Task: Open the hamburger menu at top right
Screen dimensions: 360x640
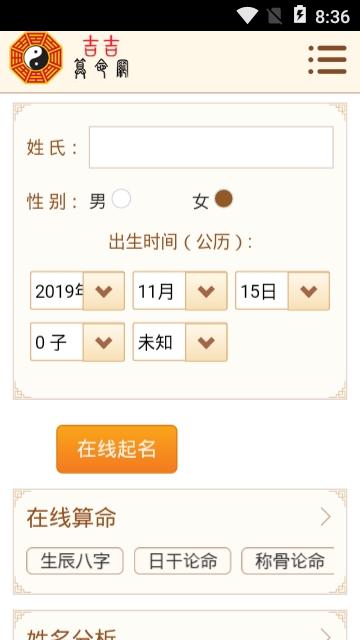Action: pos(327,60)
